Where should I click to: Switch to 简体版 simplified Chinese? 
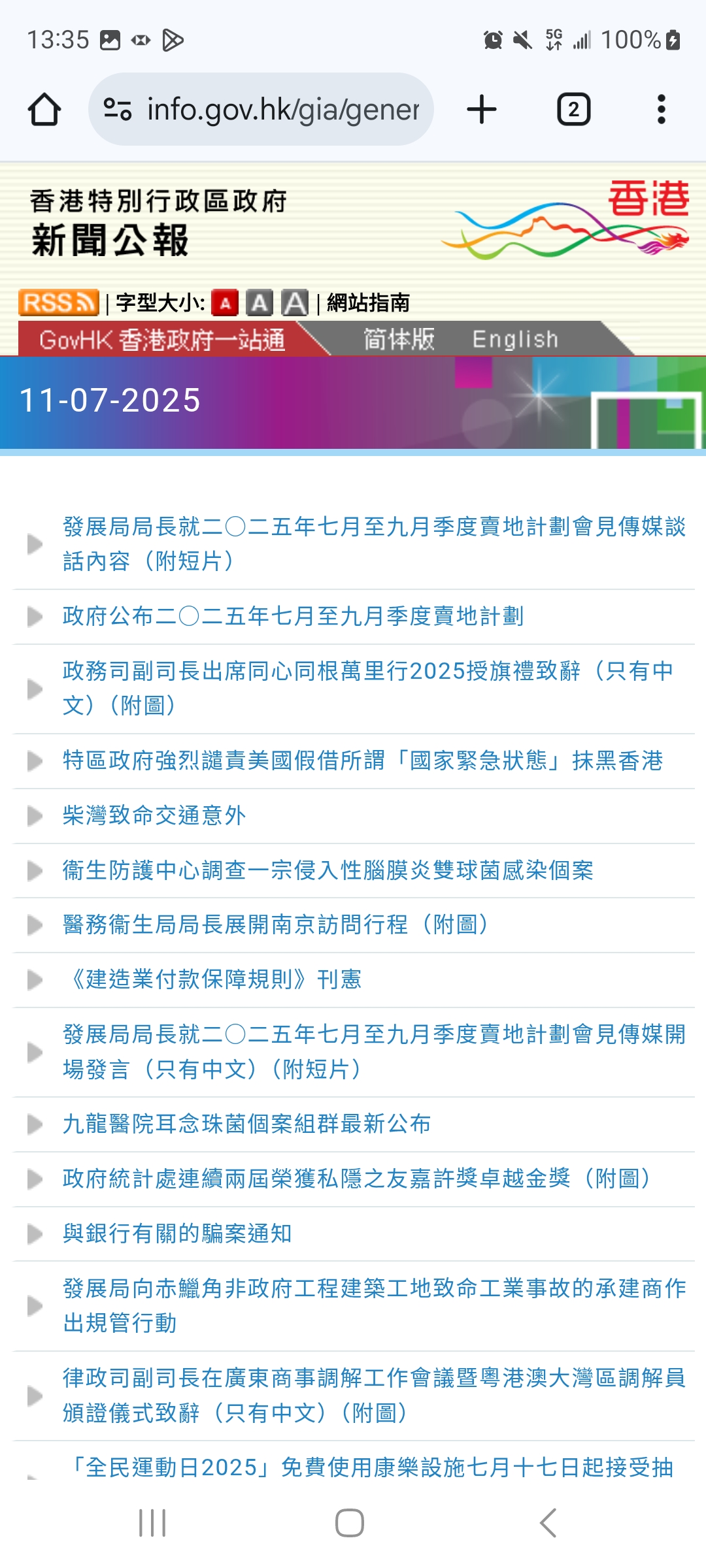[399, 339]
